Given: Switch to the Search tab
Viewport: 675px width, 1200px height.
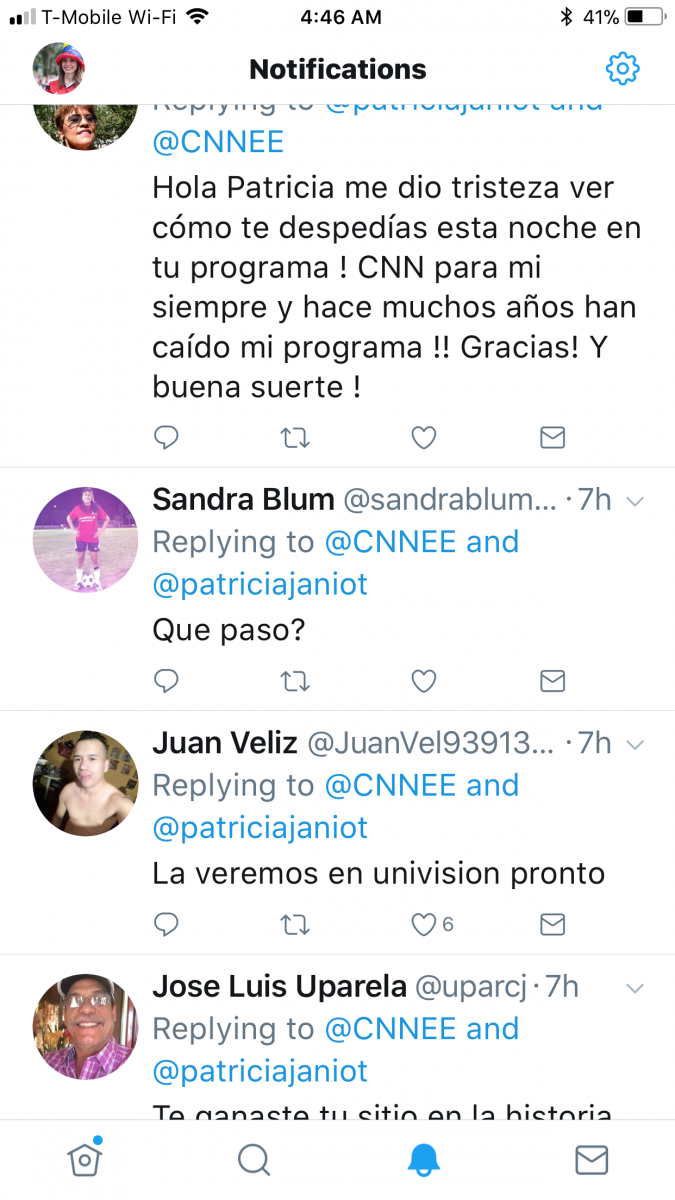Looking at the screenshot, I should (254, 1160).
